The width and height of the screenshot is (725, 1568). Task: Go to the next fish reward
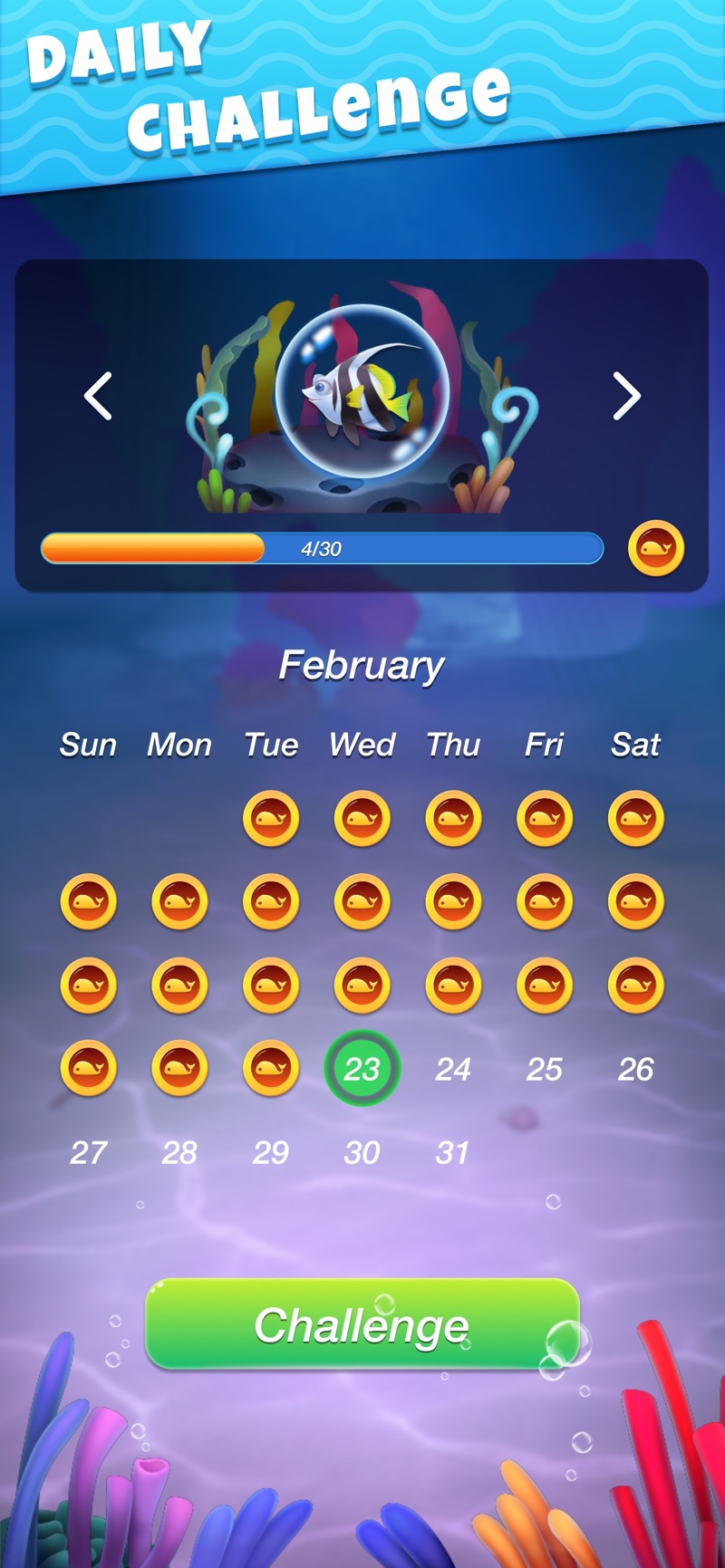tap(626, 396)
